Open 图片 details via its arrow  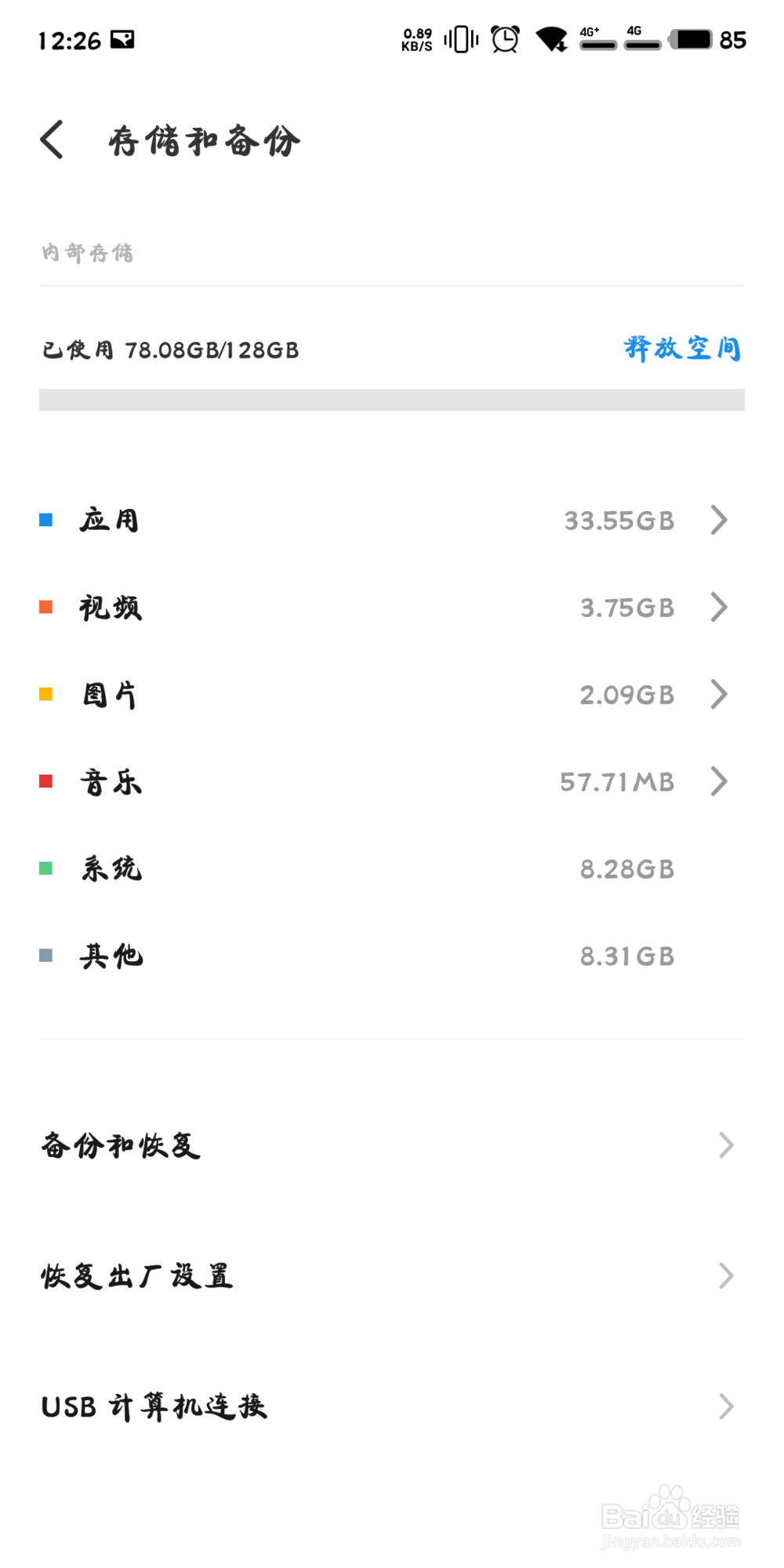(718, 693)
